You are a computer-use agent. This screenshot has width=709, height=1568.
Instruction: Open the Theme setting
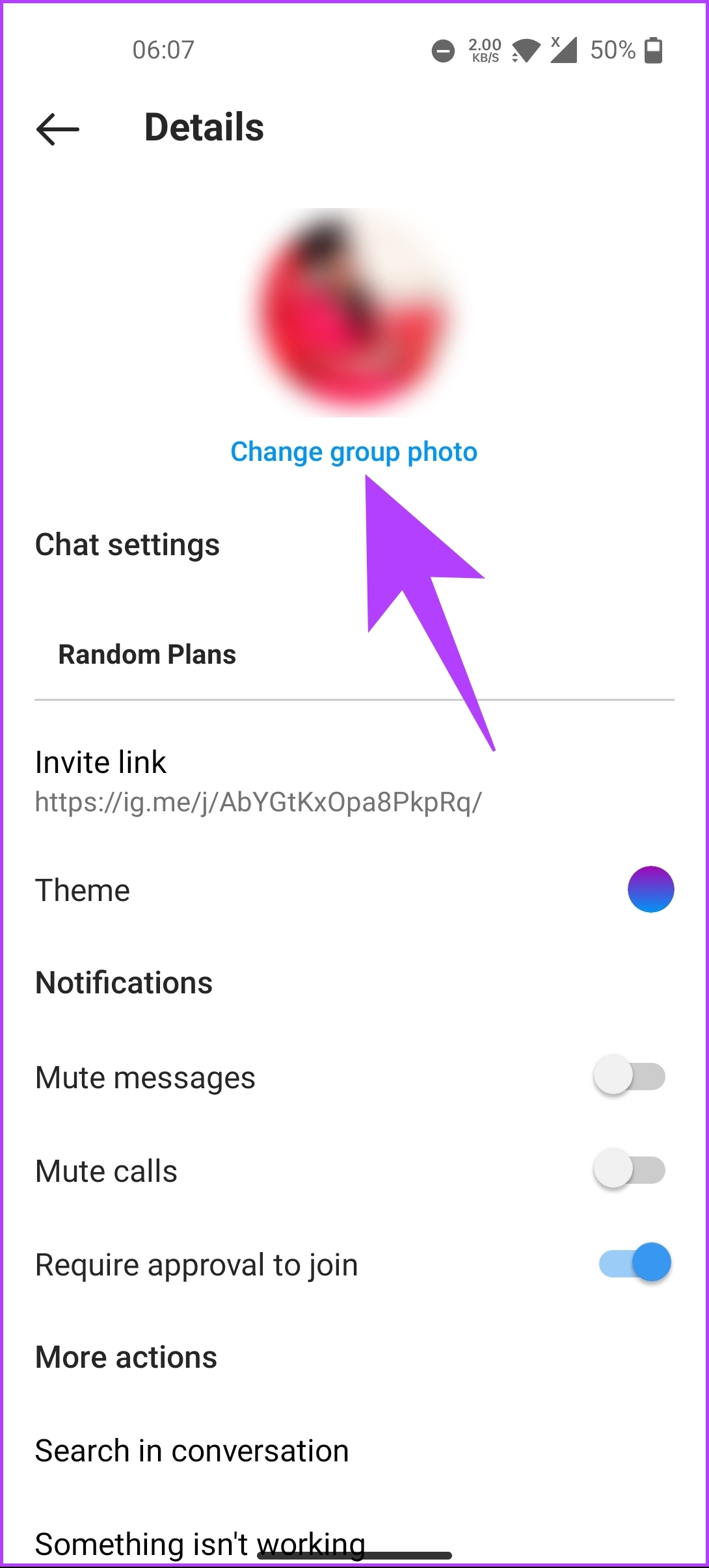point(354,890)
